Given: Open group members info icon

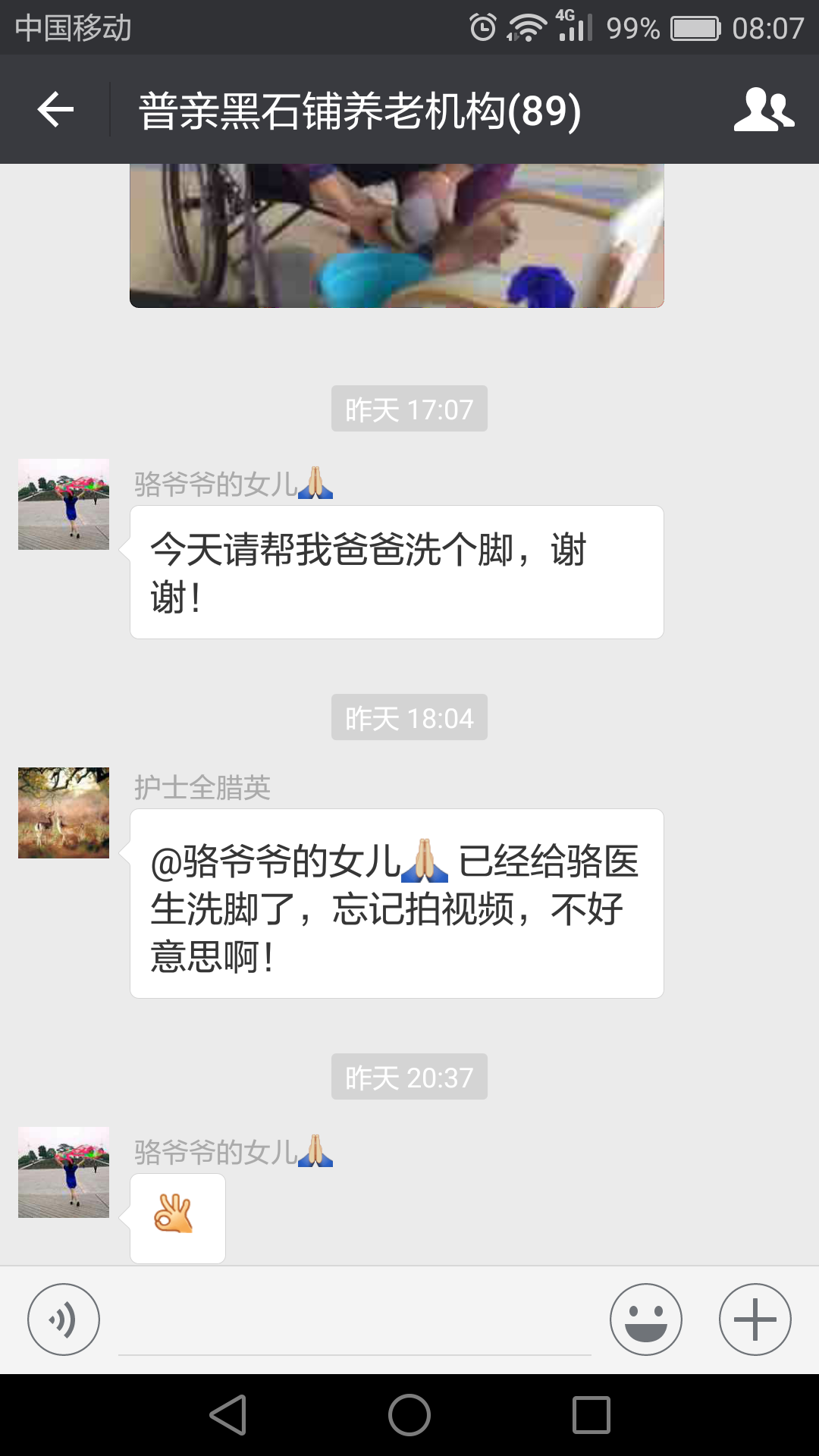Looking at the screenshot, I should [763, 110].
